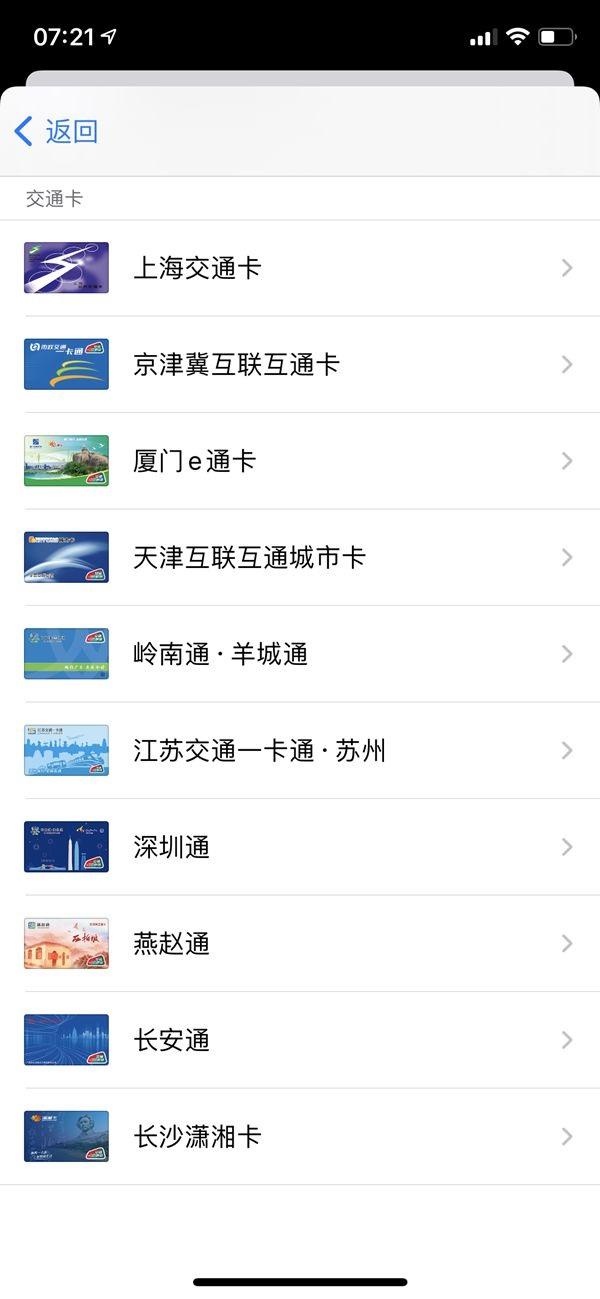Viewport: 600px width, 1299px height.
Task: Open 江苏交通一卡通·苏州
Action: click(x=300, y=751)
